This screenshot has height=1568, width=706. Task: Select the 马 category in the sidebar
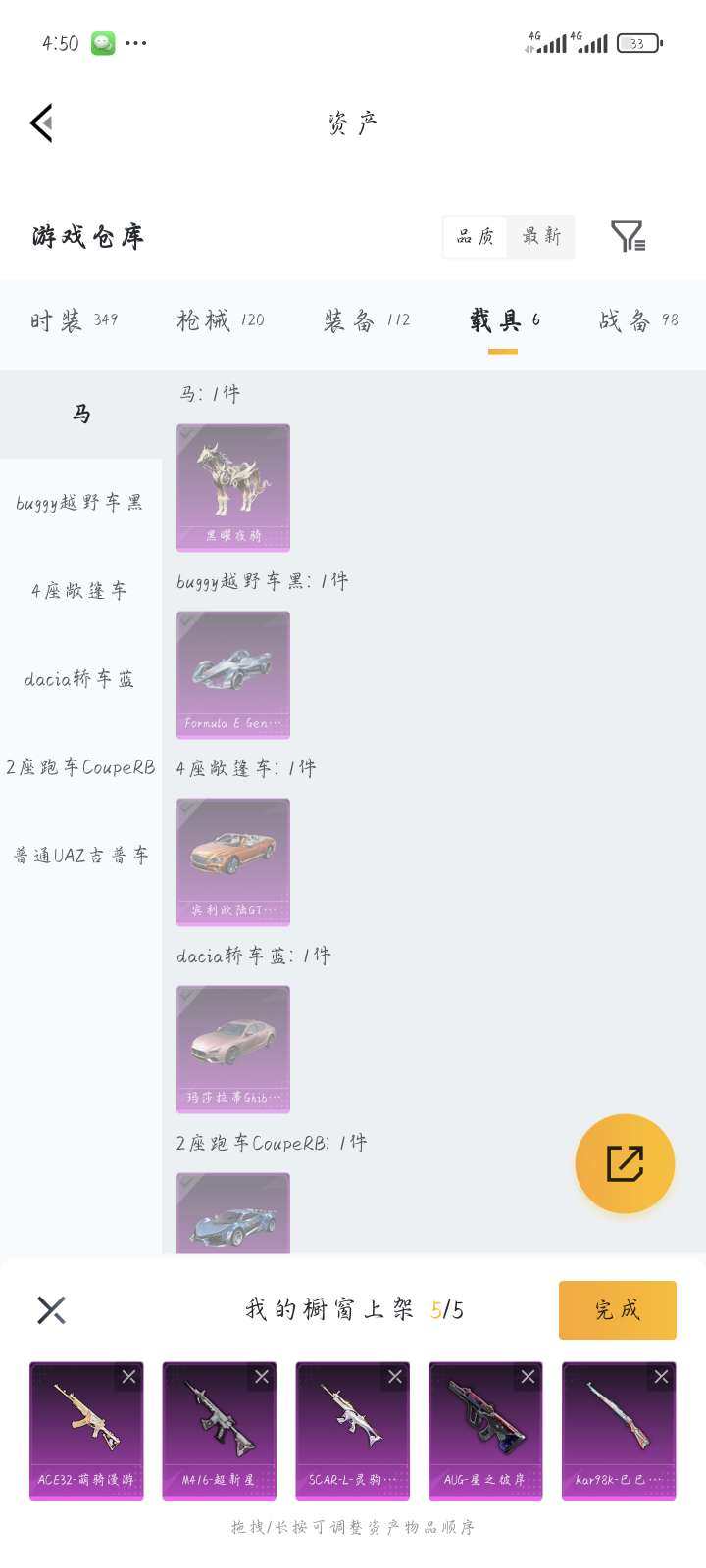(x=80, y=415)
